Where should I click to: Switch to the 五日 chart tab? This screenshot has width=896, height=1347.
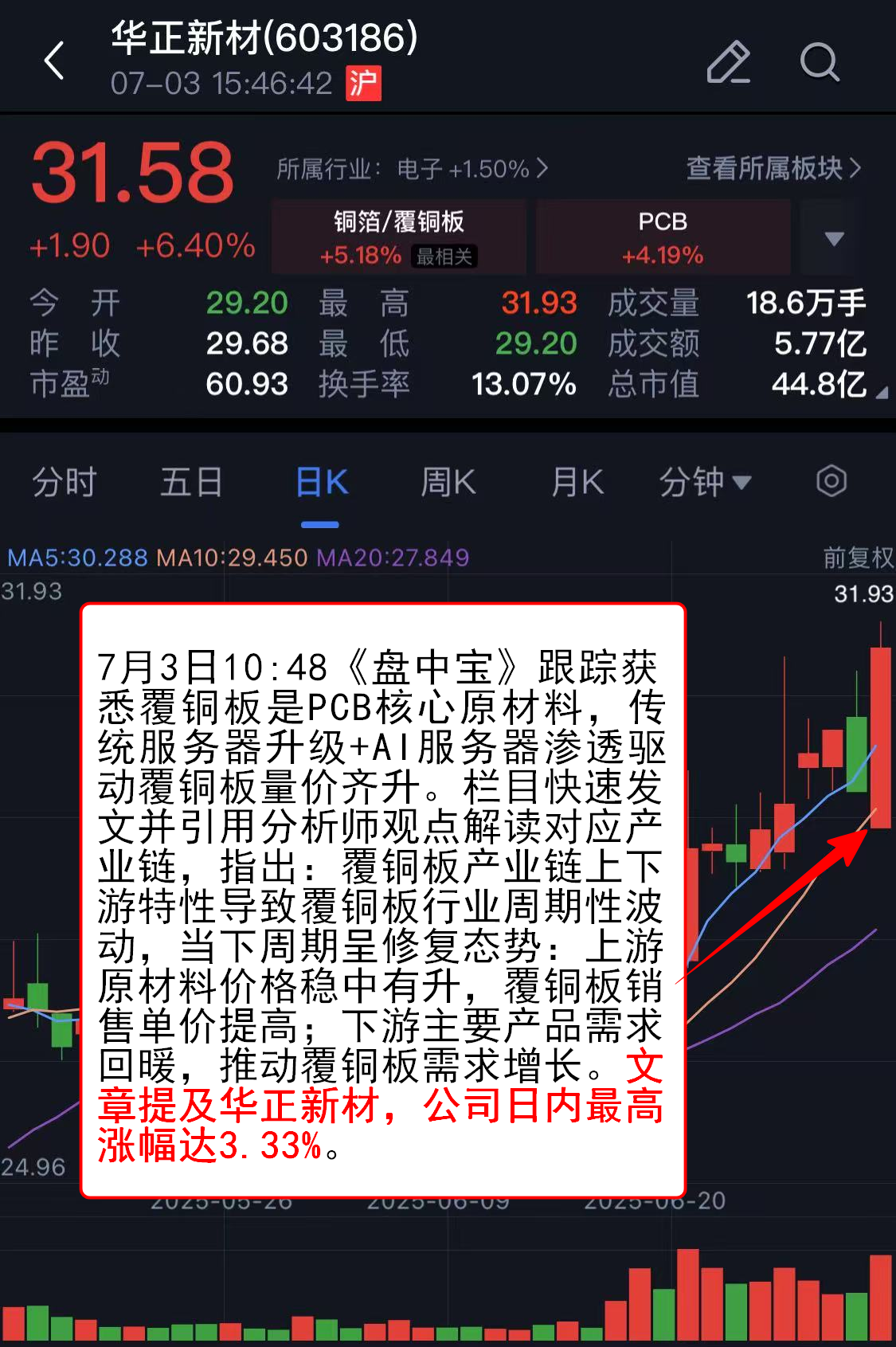click(x=191, y=483)
